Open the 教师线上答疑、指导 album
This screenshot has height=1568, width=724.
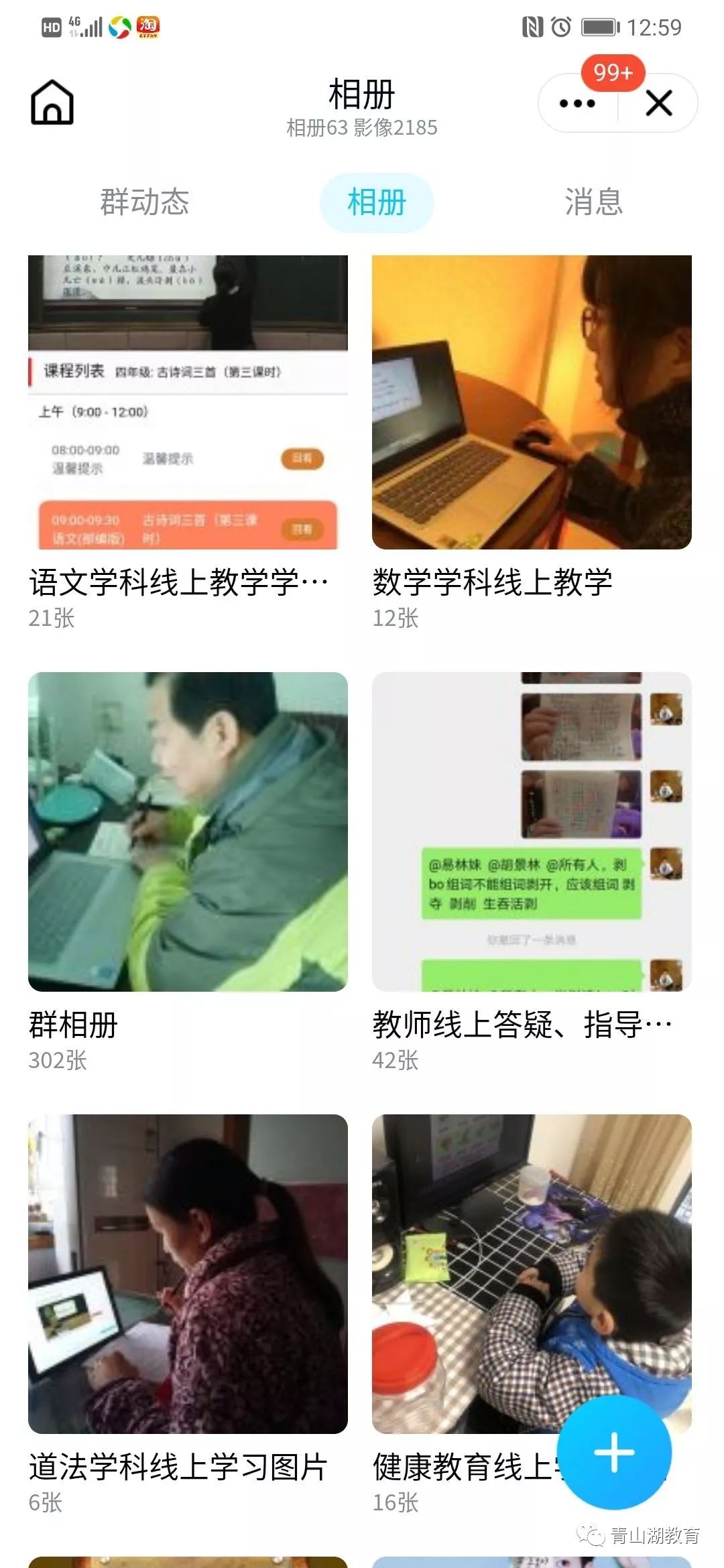(532, 831)
